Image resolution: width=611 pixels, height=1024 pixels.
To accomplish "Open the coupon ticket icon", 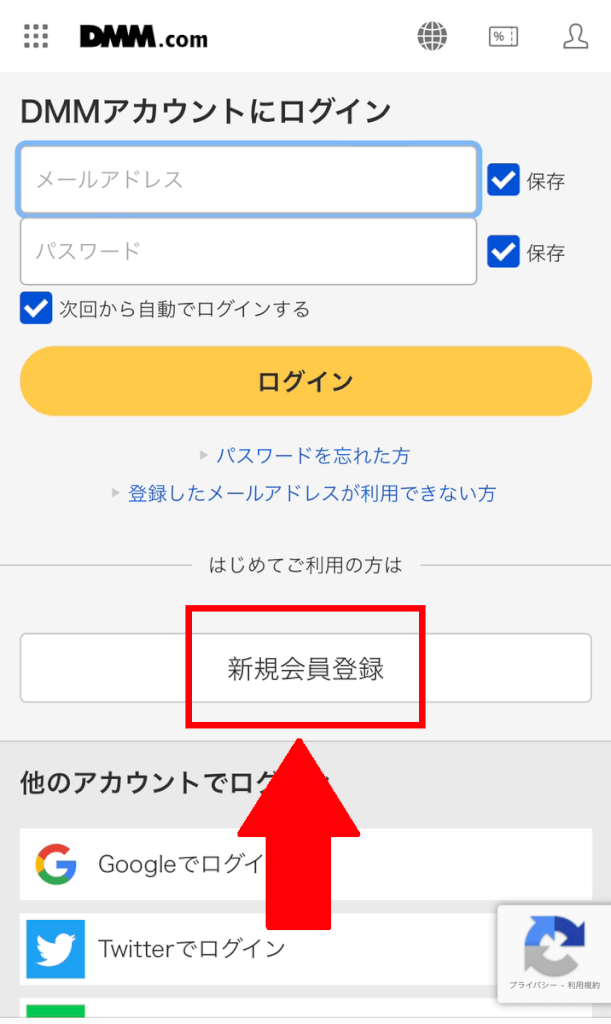I will (503, 37).
